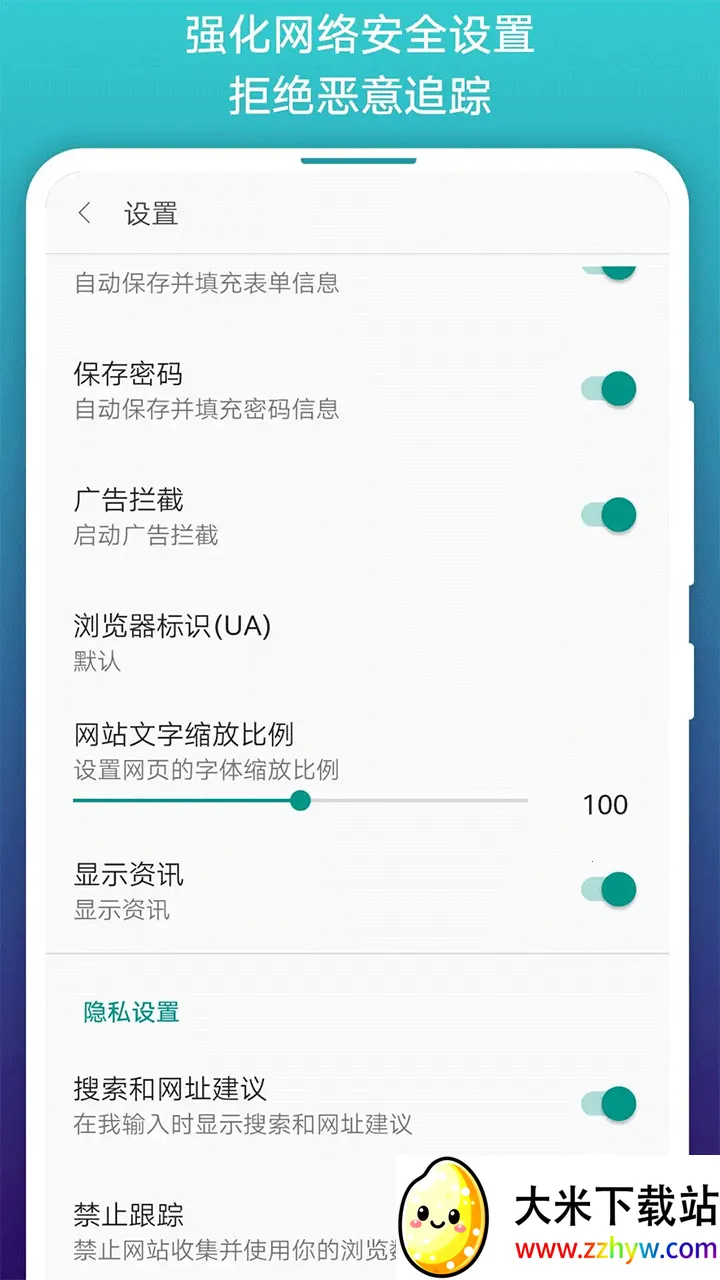
Task: Click the 隐私设置 section header
Action: point(128,1012)
